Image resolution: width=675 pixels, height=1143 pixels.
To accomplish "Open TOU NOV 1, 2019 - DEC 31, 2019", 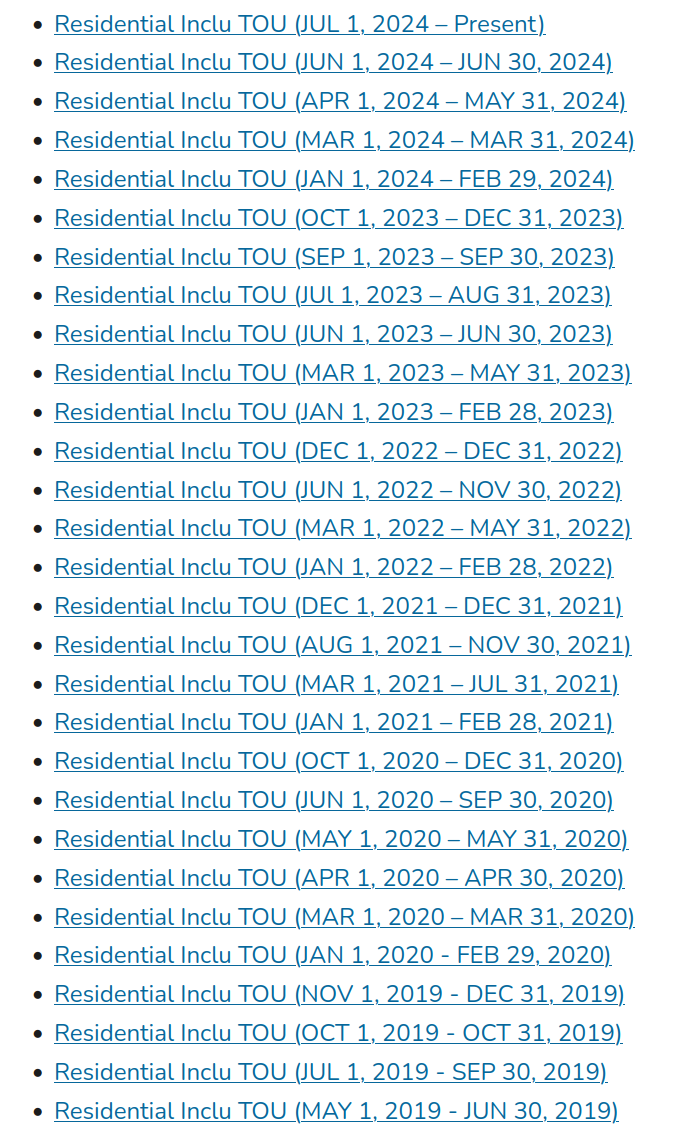I will 339,994.
